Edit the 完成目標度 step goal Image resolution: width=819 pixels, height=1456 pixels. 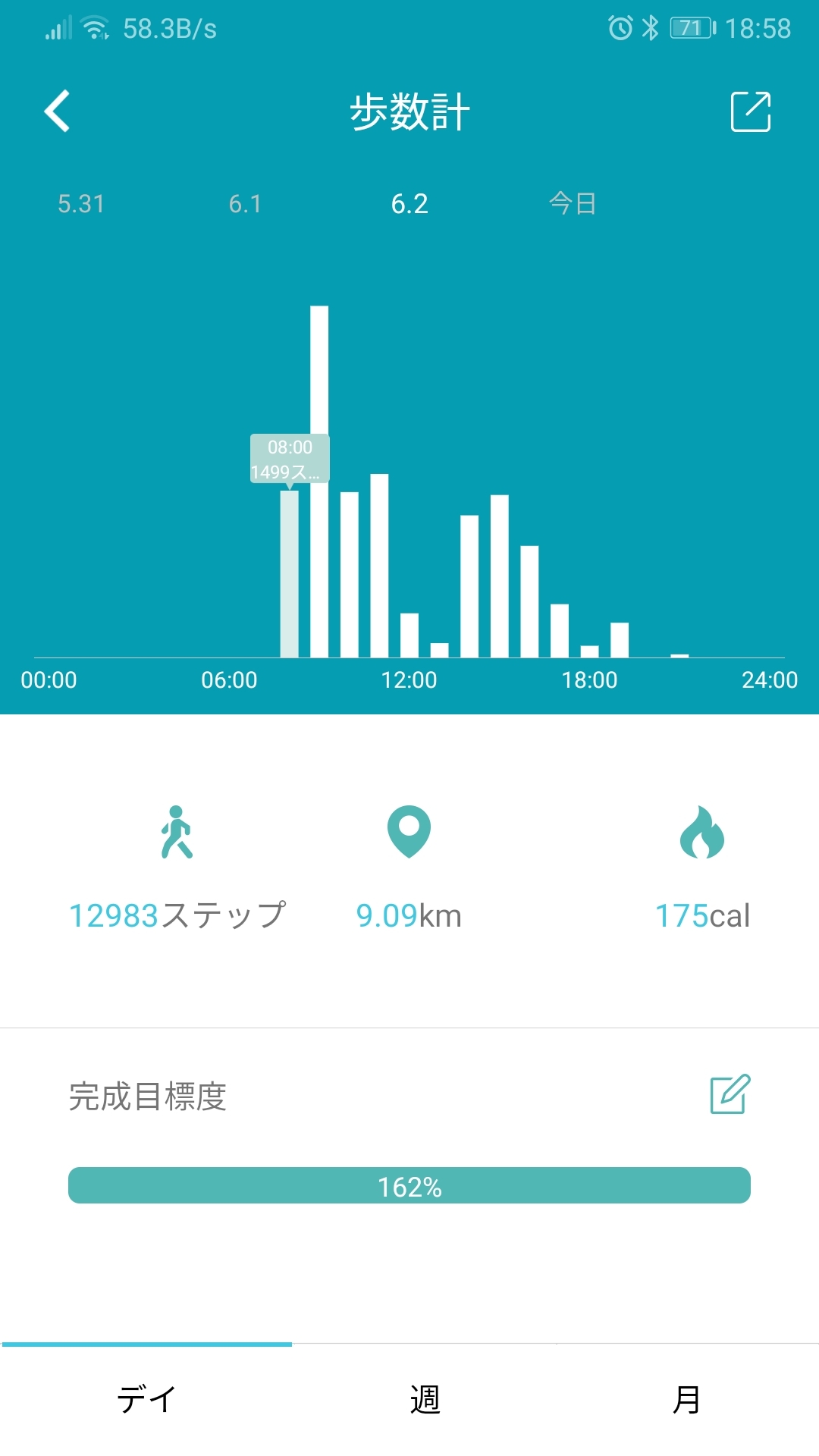pyautogui.click(x=730, y=1094)
